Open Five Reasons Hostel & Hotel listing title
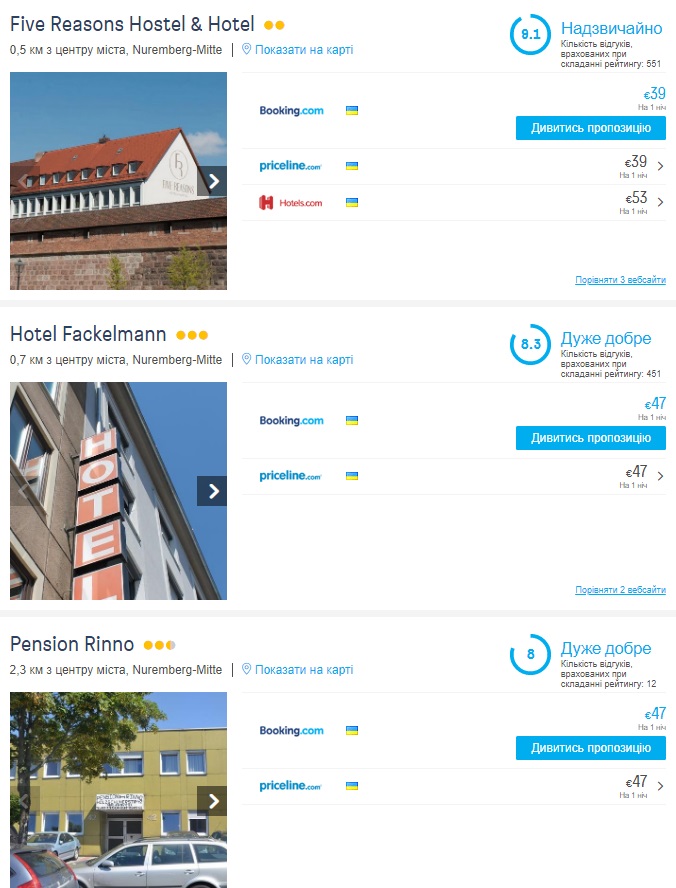 [132, 24]
